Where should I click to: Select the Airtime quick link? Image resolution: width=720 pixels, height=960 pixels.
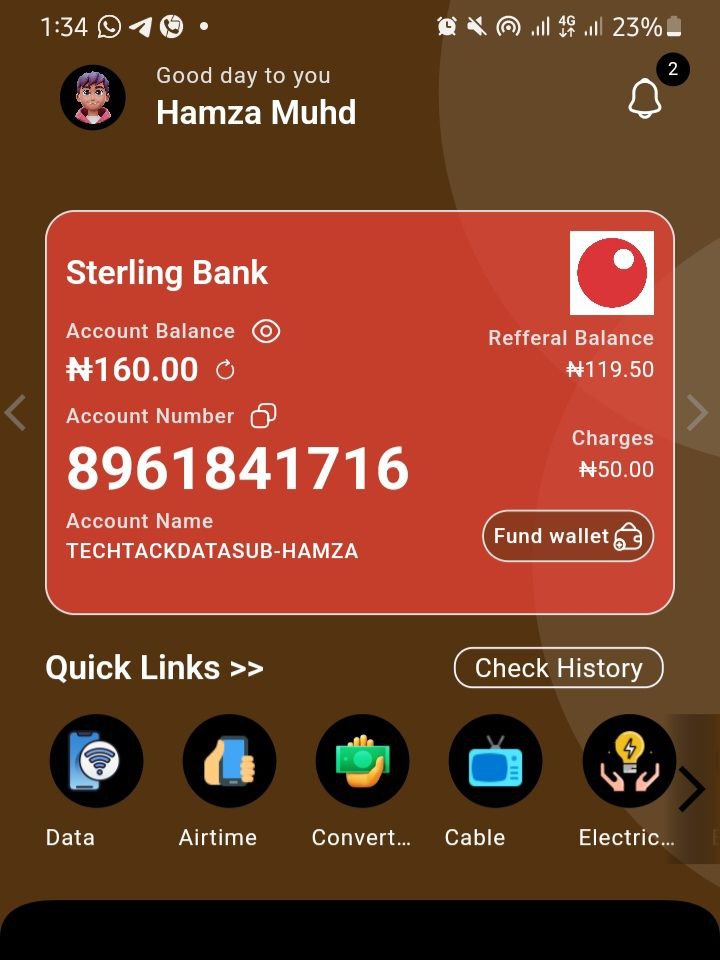pos(229,762)
